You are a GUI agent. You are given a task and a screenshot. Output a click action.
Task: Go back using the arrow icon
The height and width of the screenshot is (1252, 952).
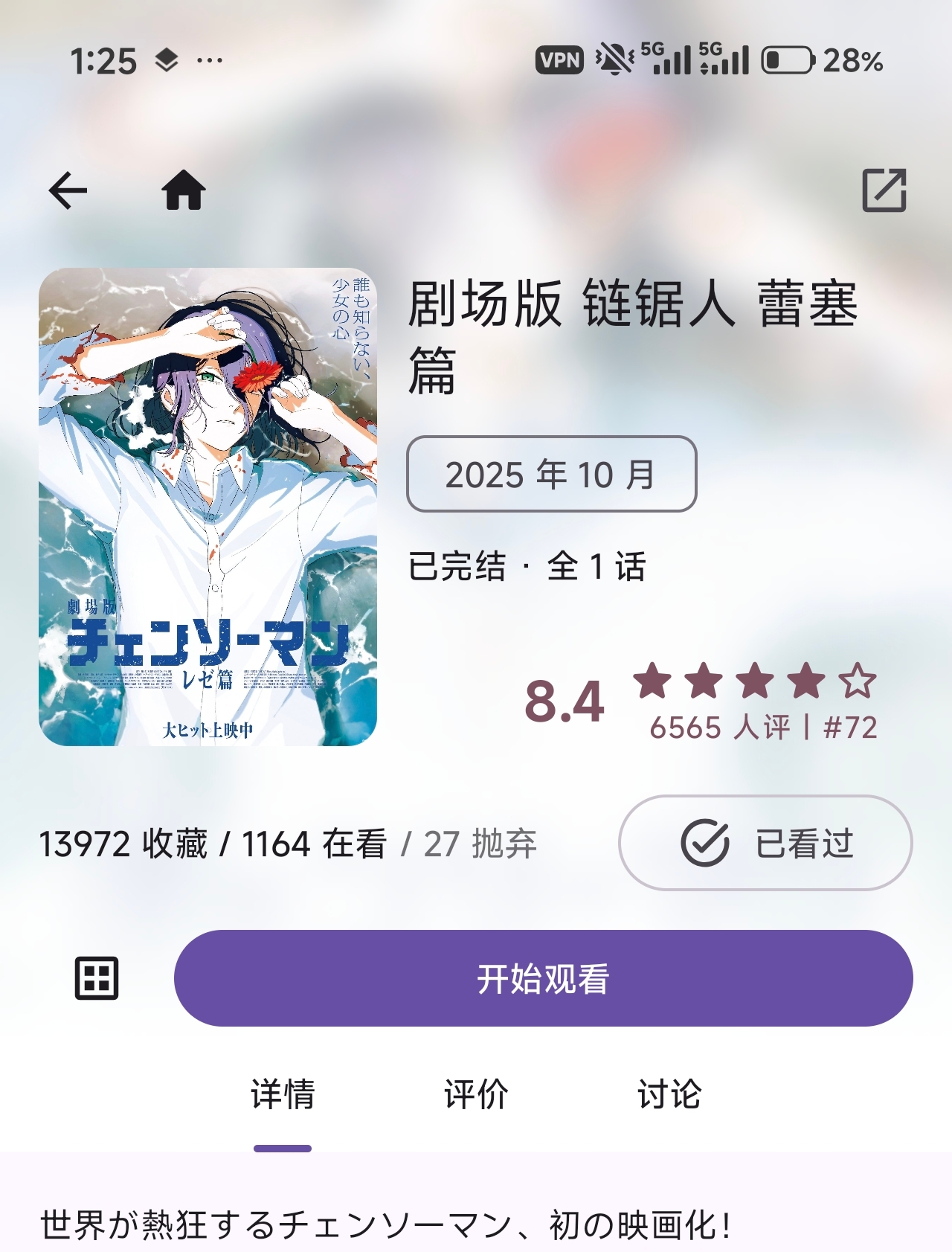[68, 190]
